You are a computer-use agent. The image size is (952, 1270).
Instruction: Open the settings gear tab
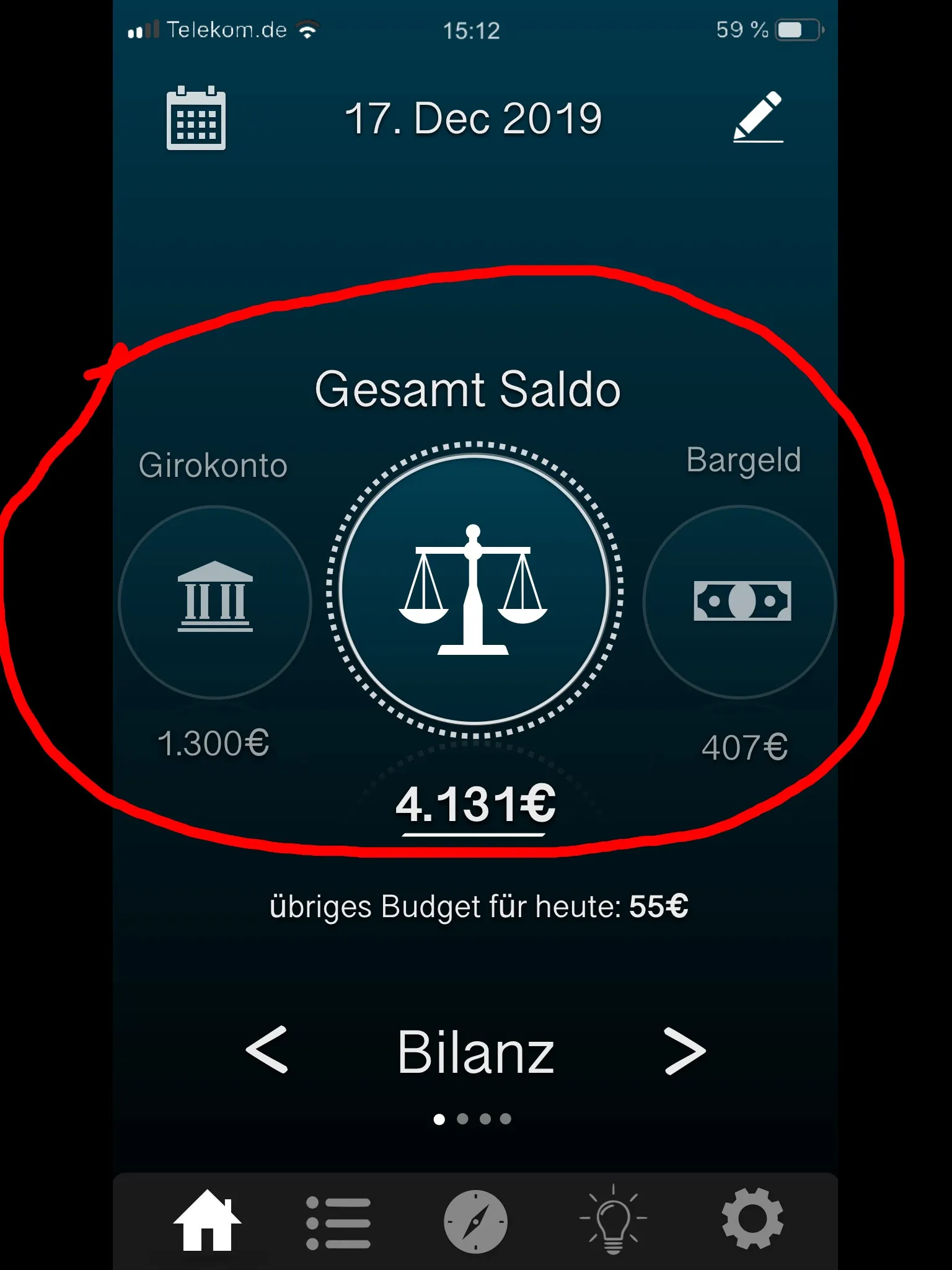coord(752,1219)
